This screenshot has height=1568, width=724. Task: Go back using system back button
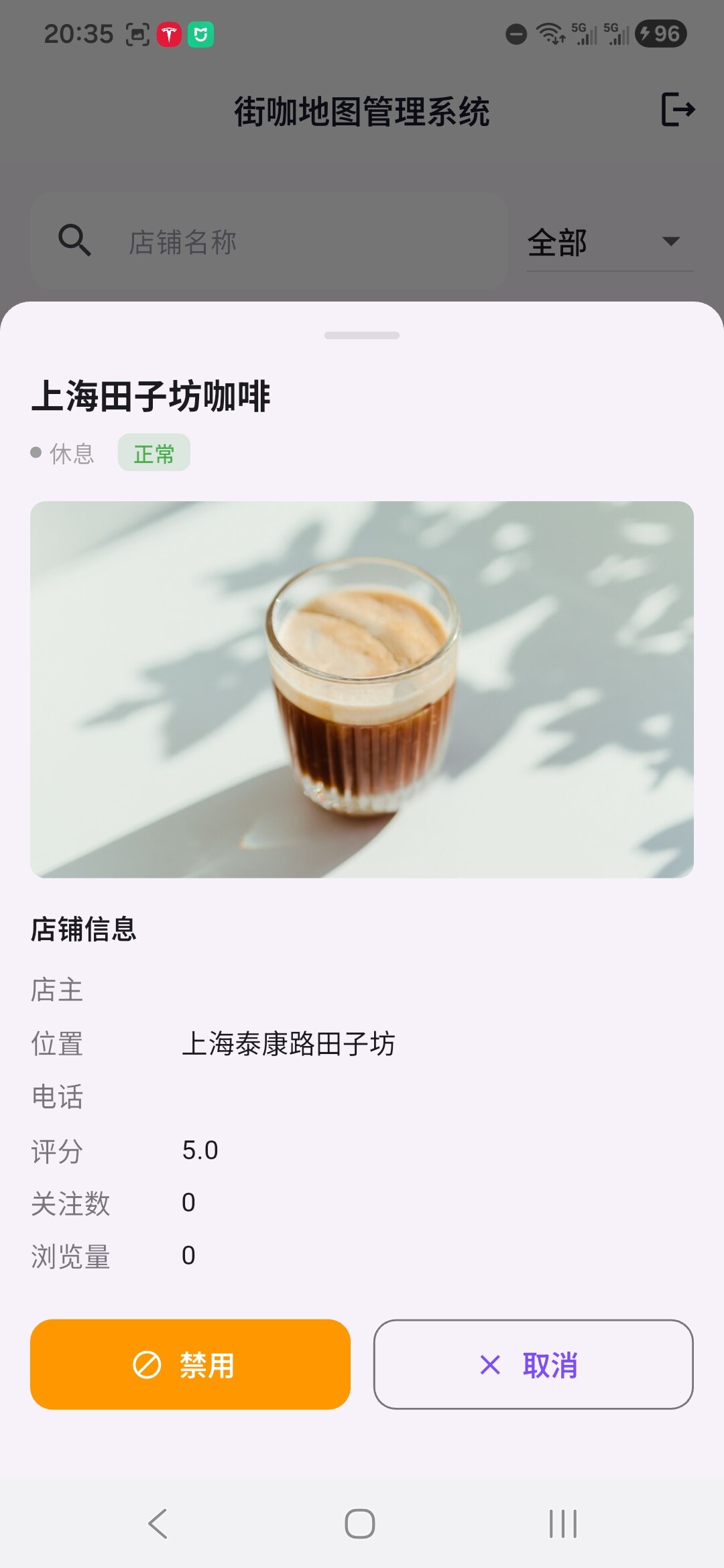158,1524
